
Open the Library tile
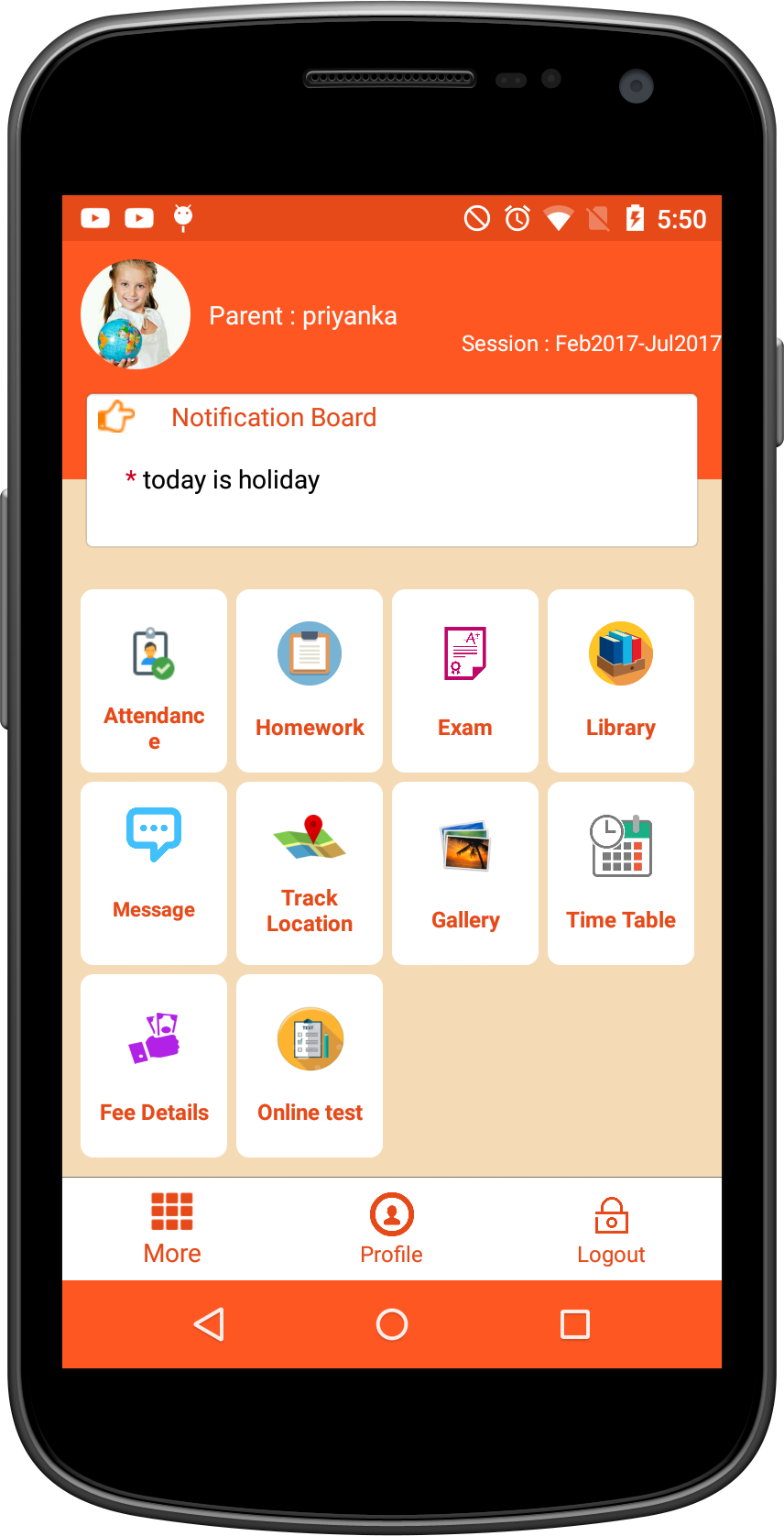[621, 681]
